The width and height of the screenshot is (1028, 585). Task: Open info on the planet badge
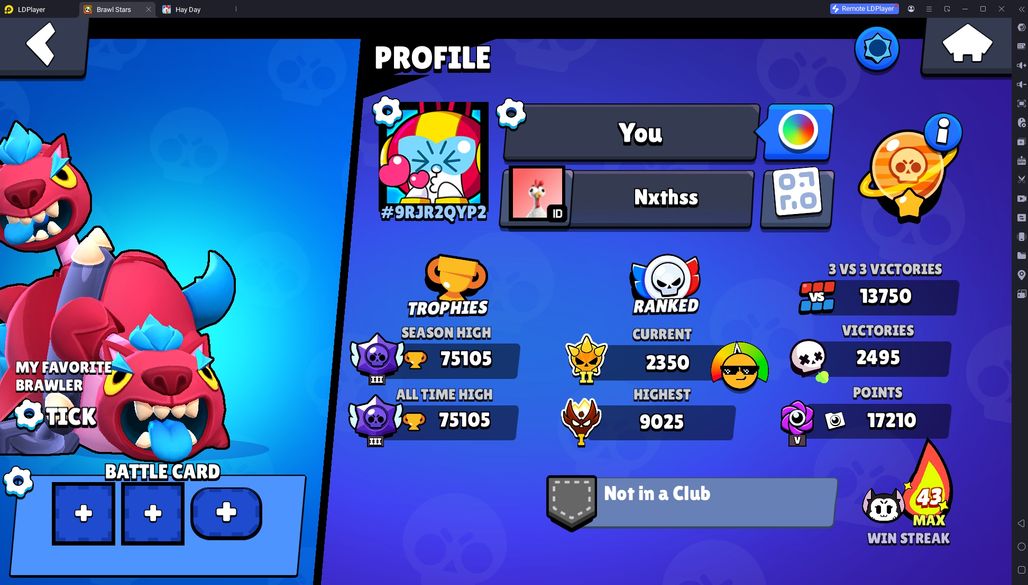point(942,131)
